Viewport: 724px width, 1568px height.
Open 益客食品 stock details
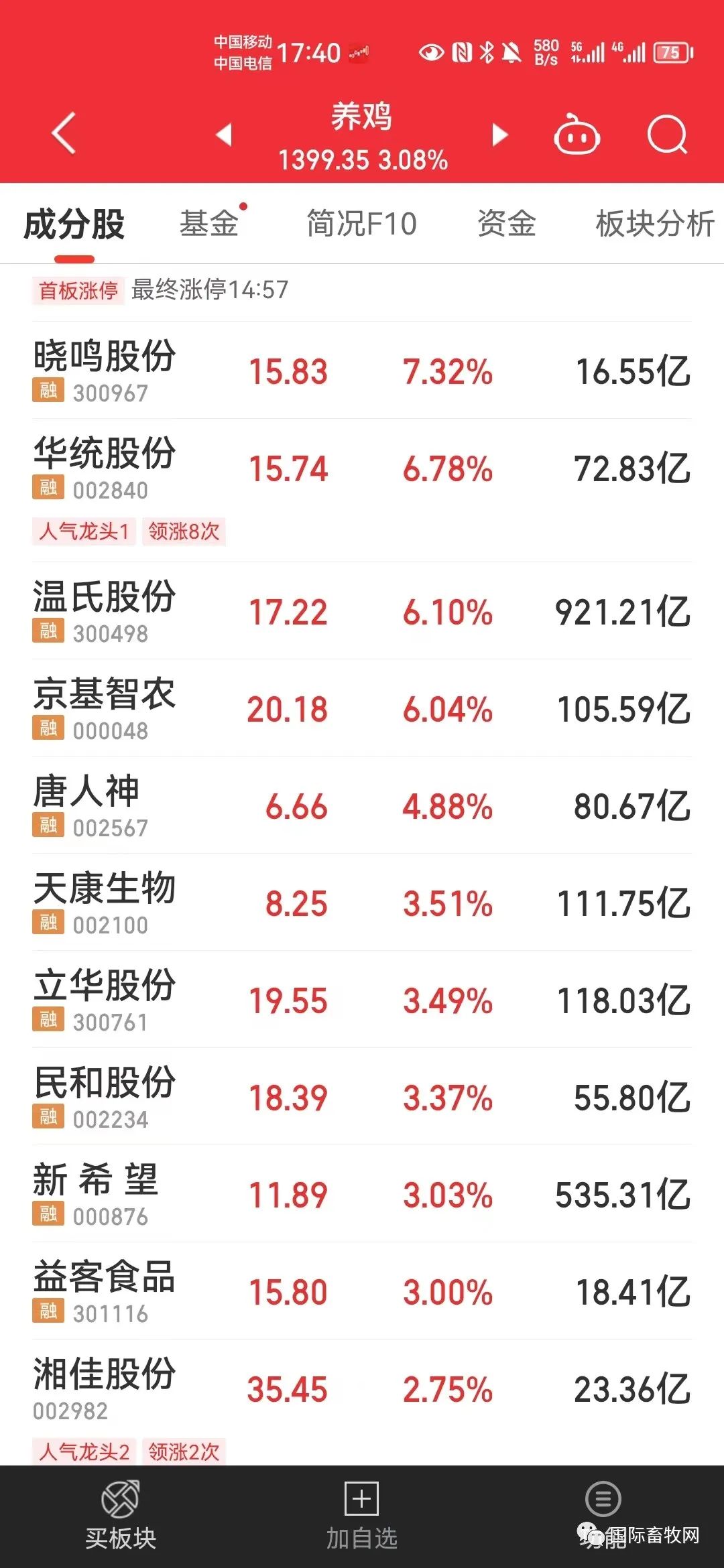(x=362, y=1291)
